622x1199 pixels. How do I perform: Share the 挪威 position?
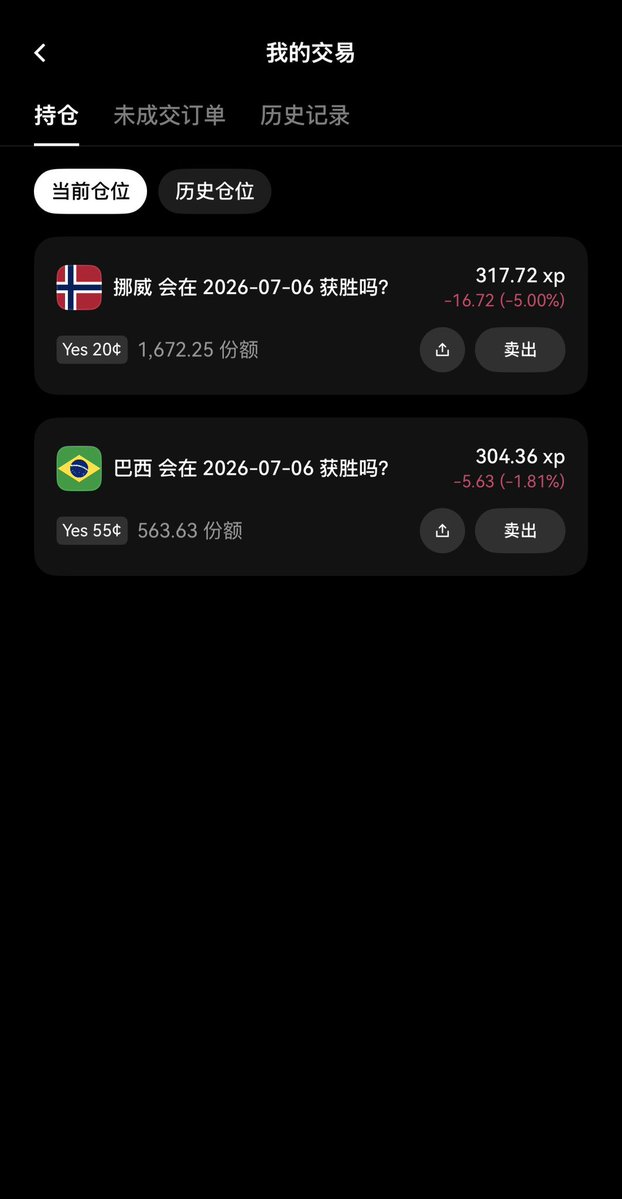442,350
